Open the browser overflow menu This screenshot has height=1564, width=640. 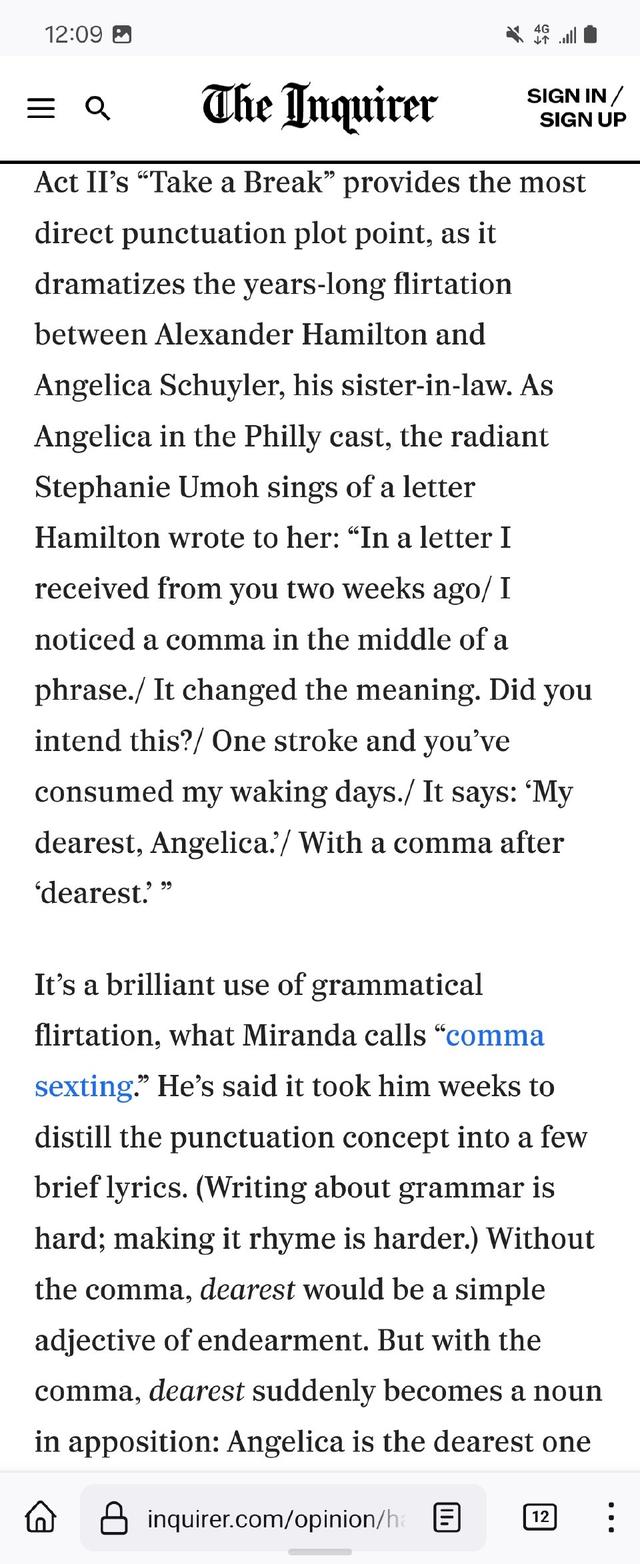[610, 1518]
